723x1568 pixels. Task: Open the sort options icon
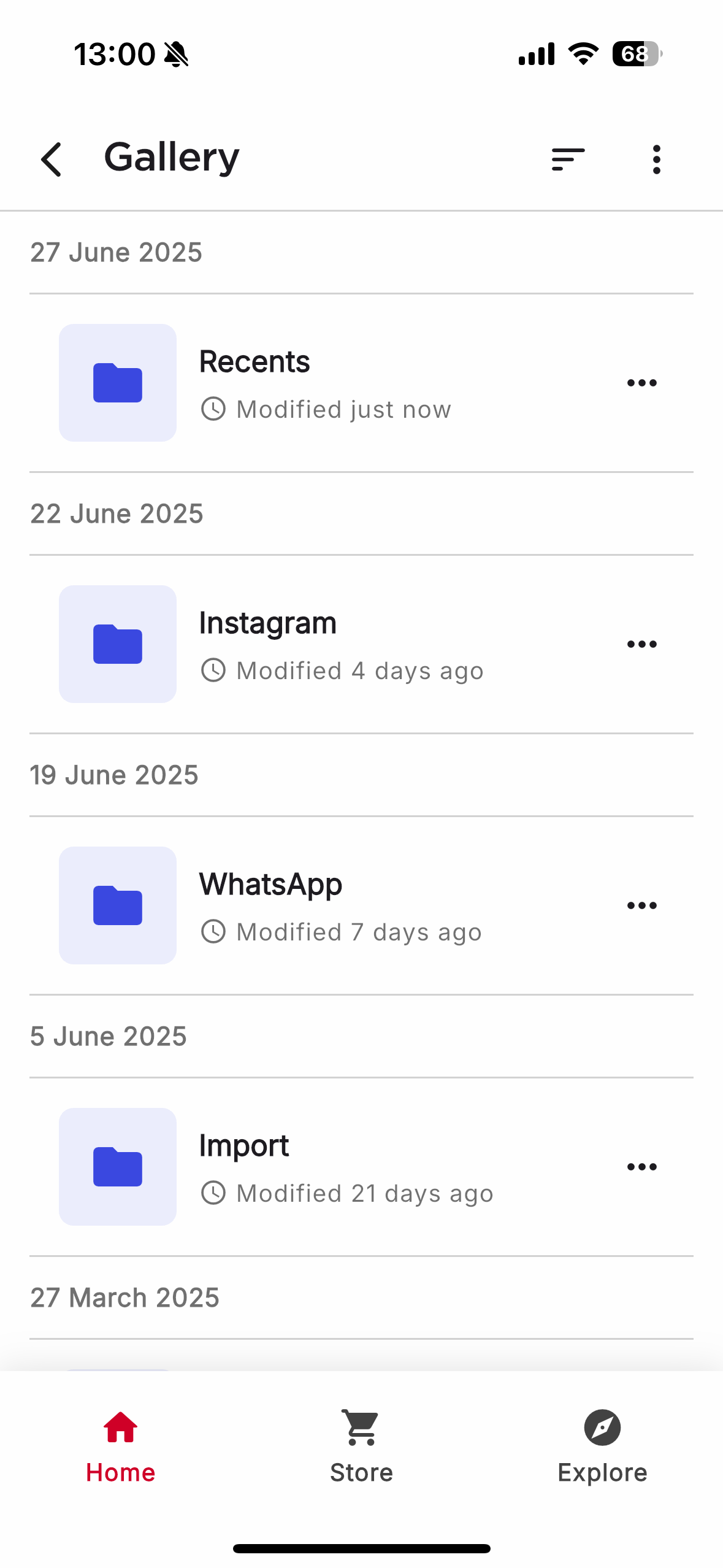[568, 159]
